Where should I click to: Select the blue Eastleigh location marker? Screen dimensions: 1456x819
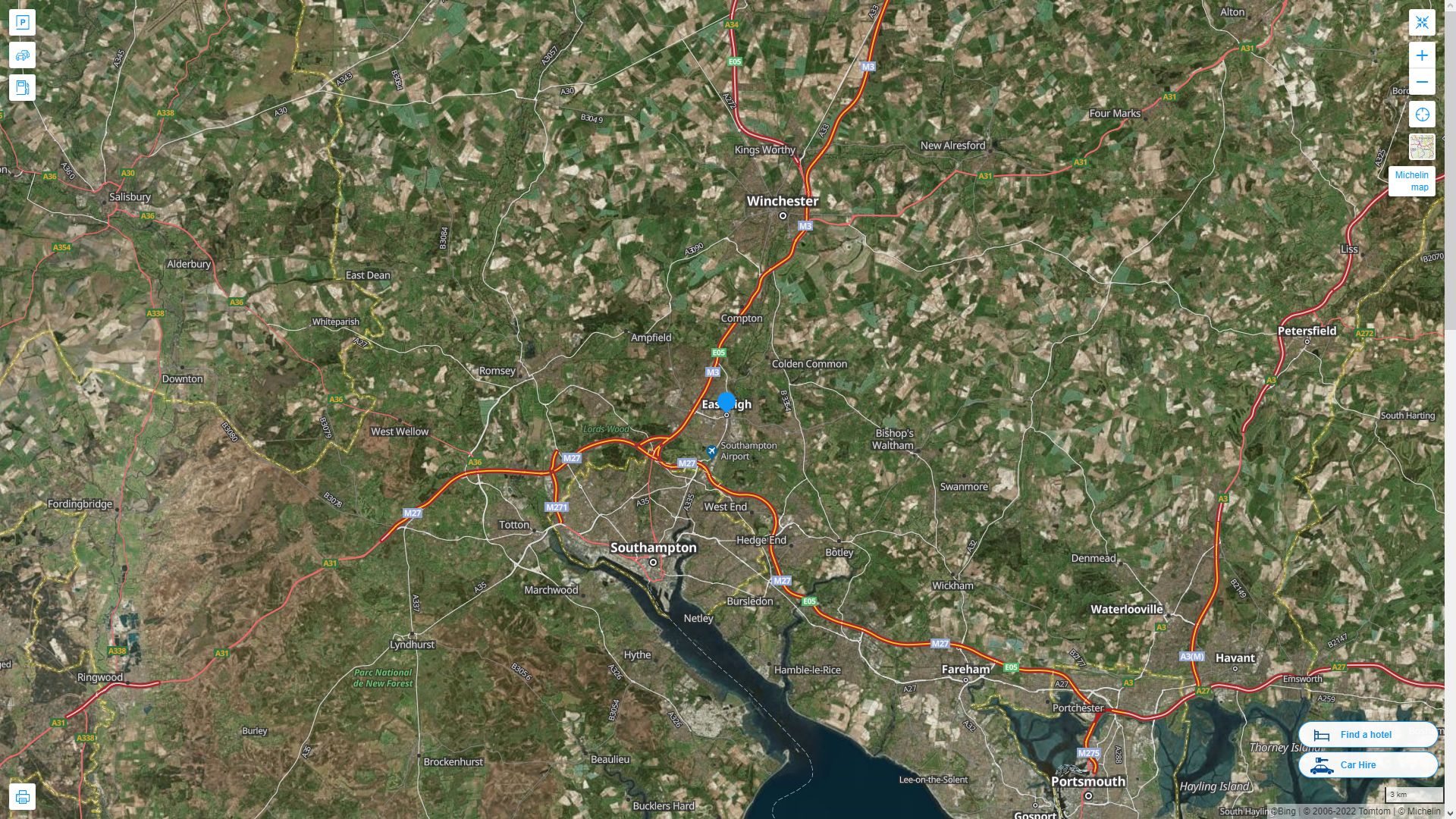[726, 402]
